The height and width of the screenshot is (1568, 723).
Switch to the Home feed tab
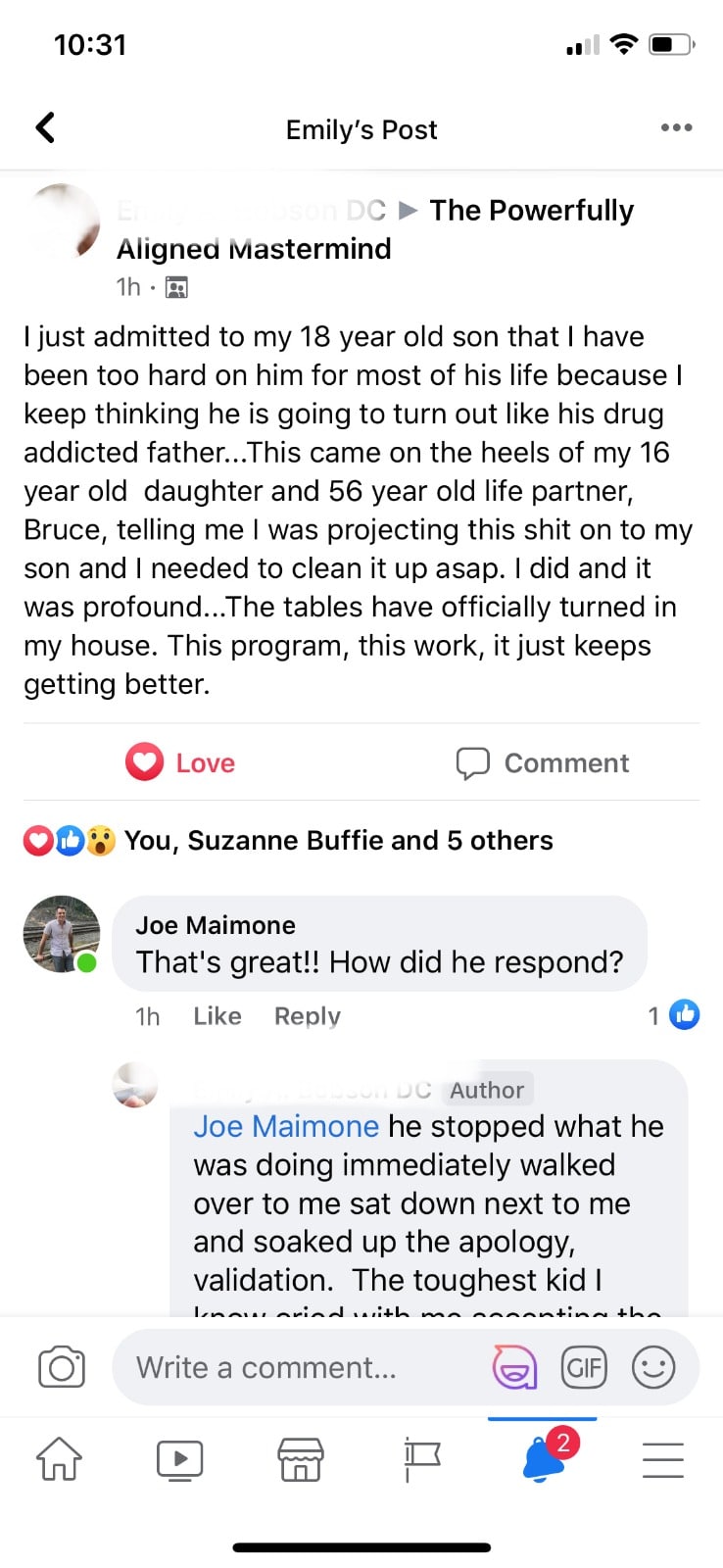(x=60, y=1459)
